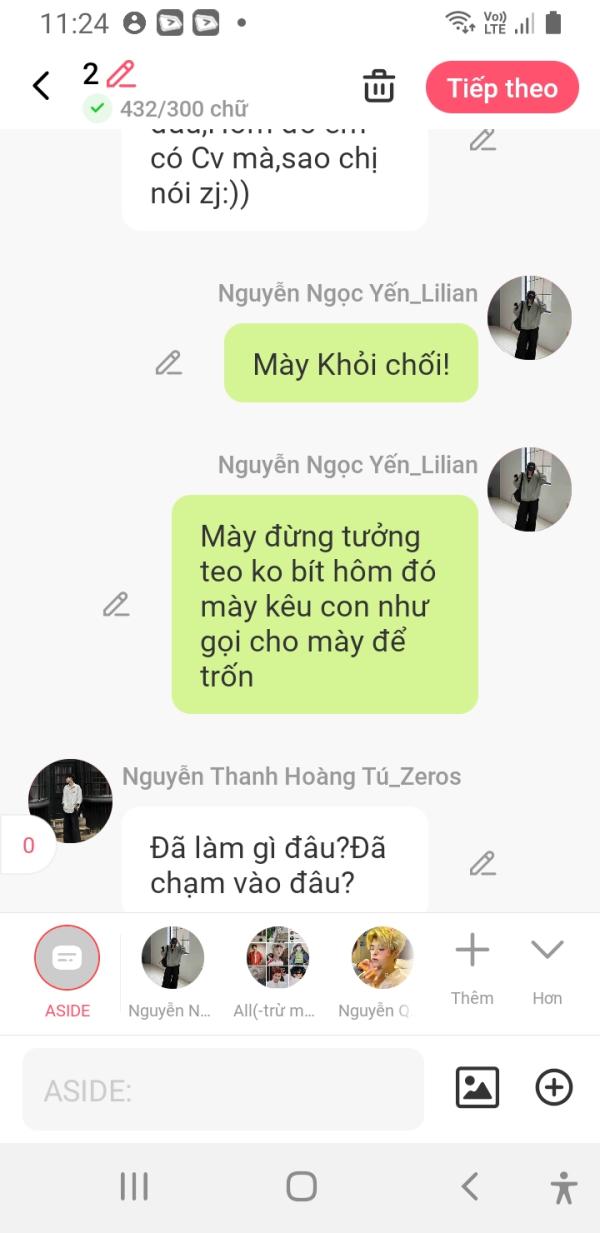Screen dimensions: 600x1233
Task: Open the circled plus icon options
Action: click(554, 1087)
